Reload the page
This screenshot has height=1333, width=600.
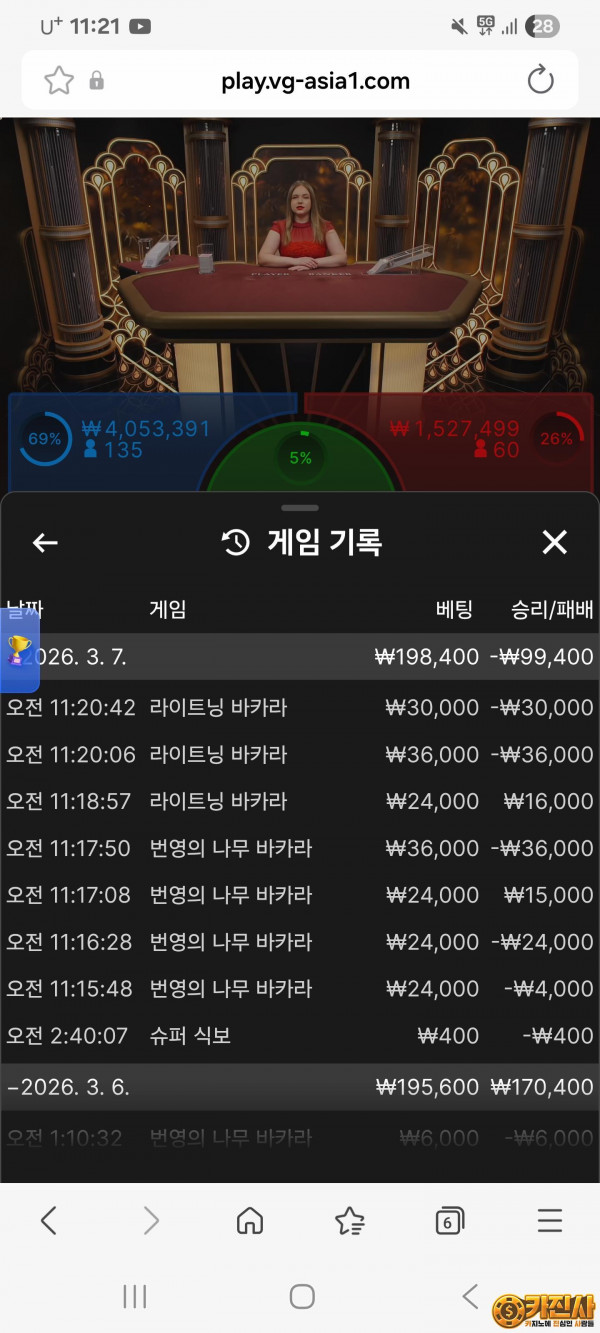tap(540, 81)
